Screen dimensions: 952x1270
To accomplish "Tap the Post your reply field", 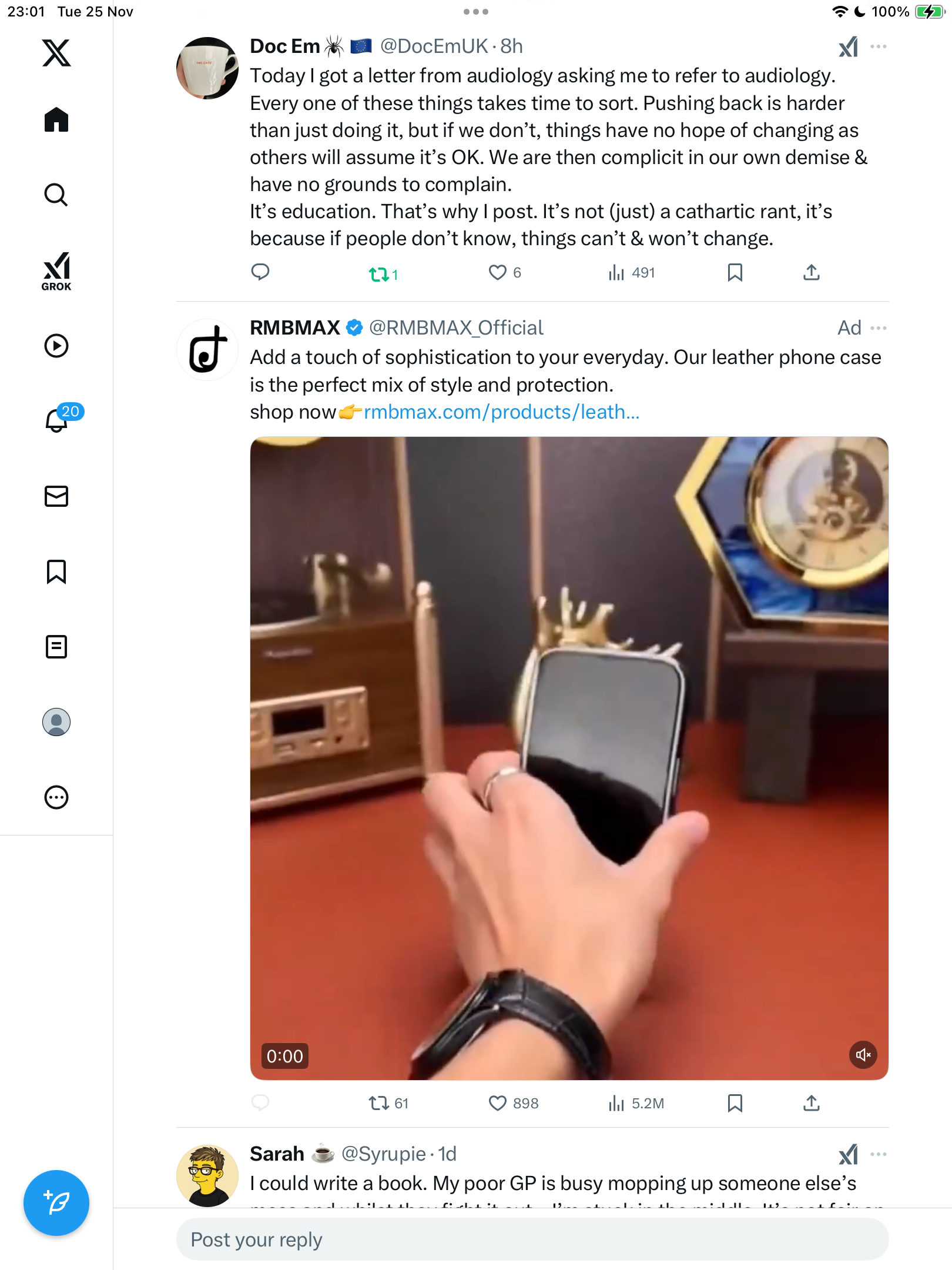I will [x=532, y=1239].
